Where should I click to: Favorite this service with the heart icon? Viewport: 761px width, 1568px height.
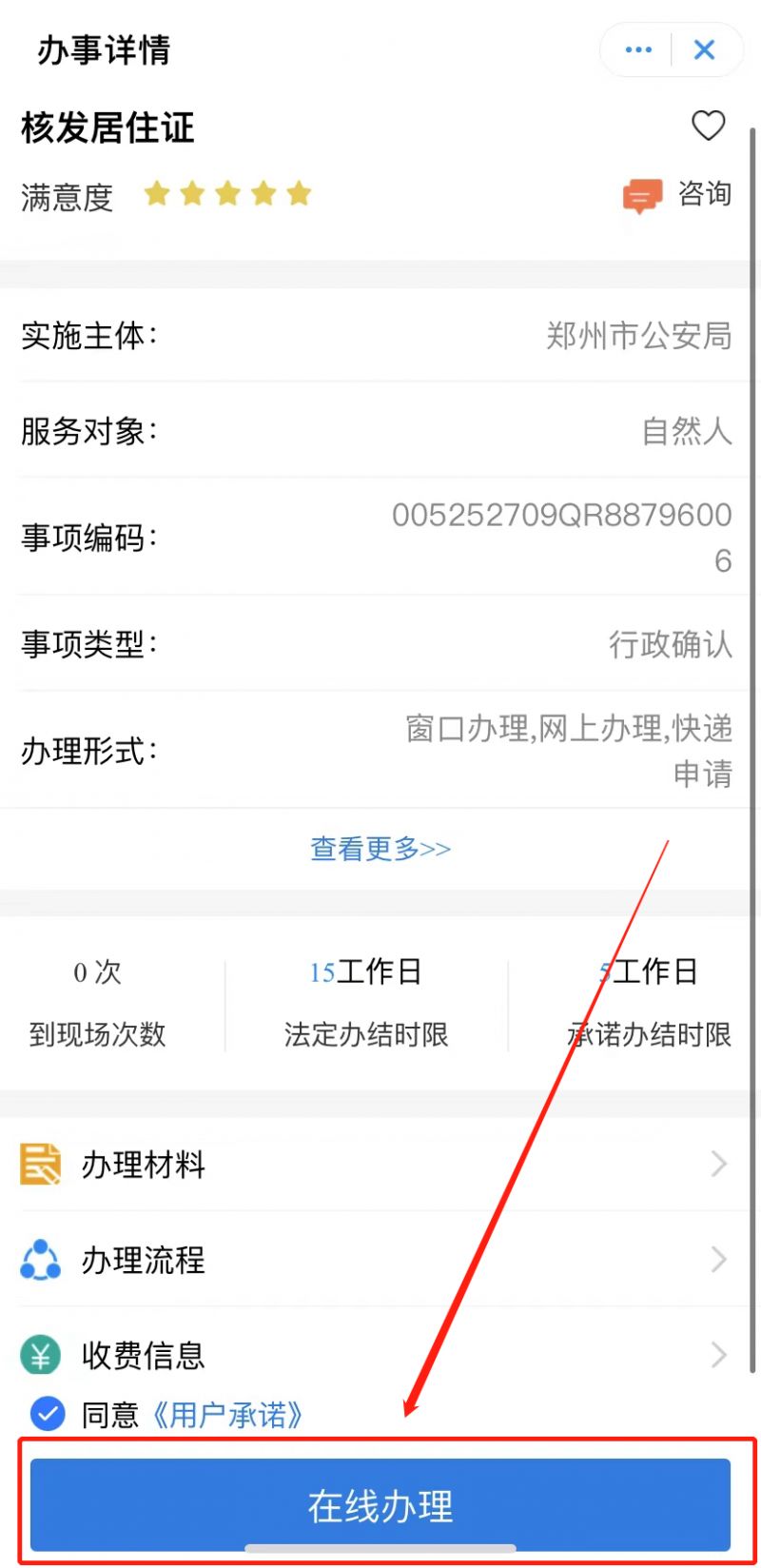pos(708,126)
